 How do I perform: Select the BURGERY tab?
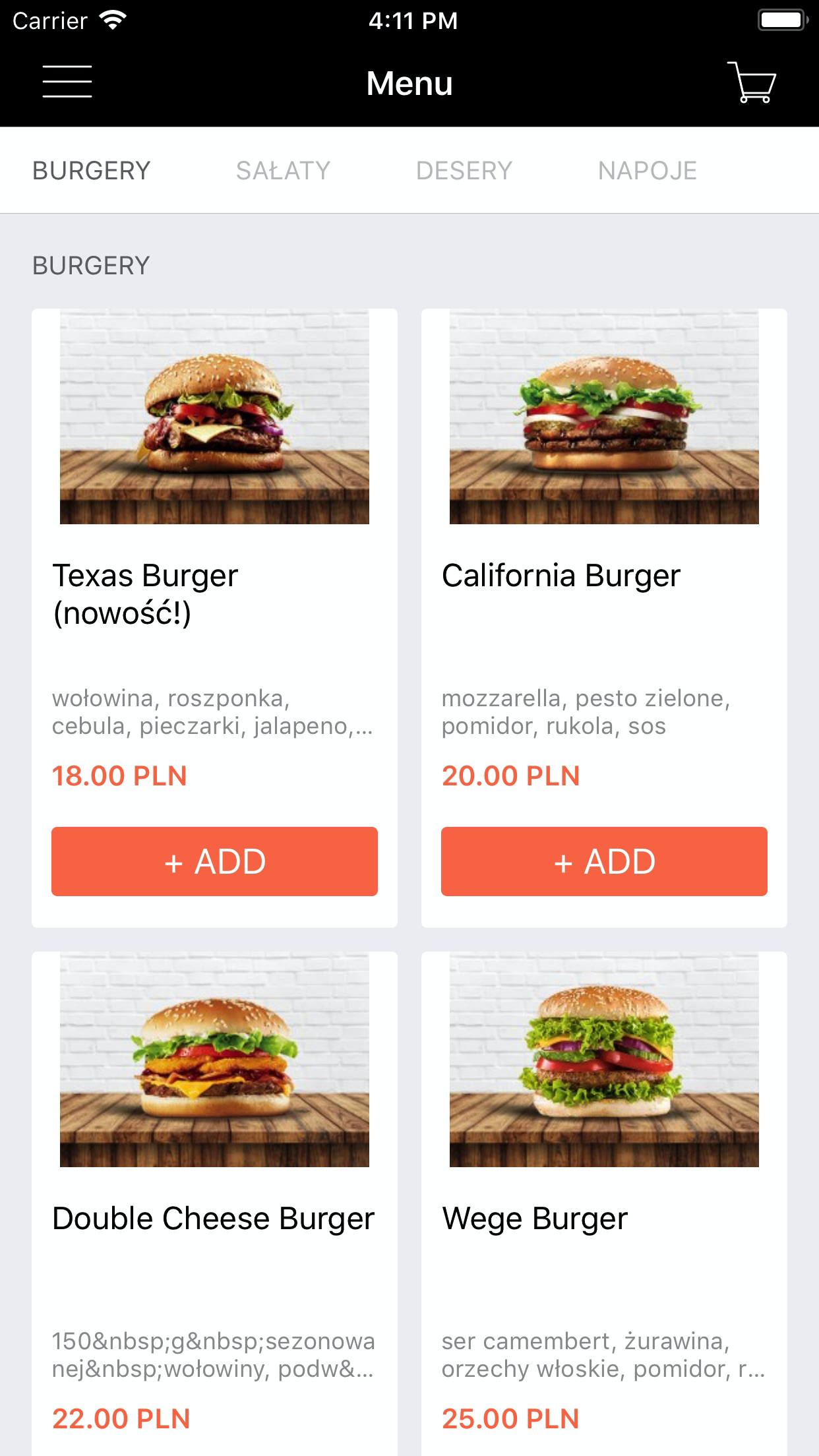click(x=92, y=171)
